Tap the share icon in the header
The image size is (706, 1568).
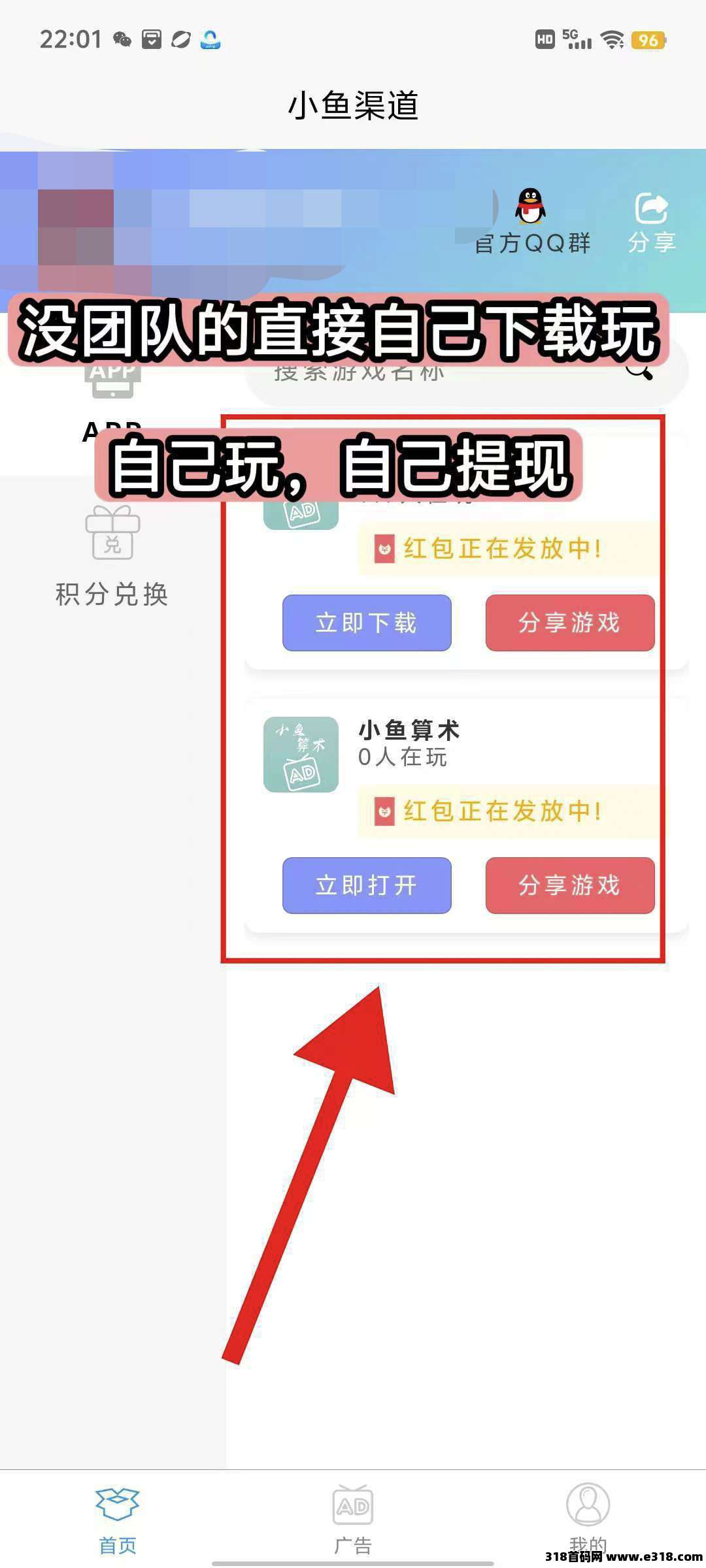click(651, 222)
